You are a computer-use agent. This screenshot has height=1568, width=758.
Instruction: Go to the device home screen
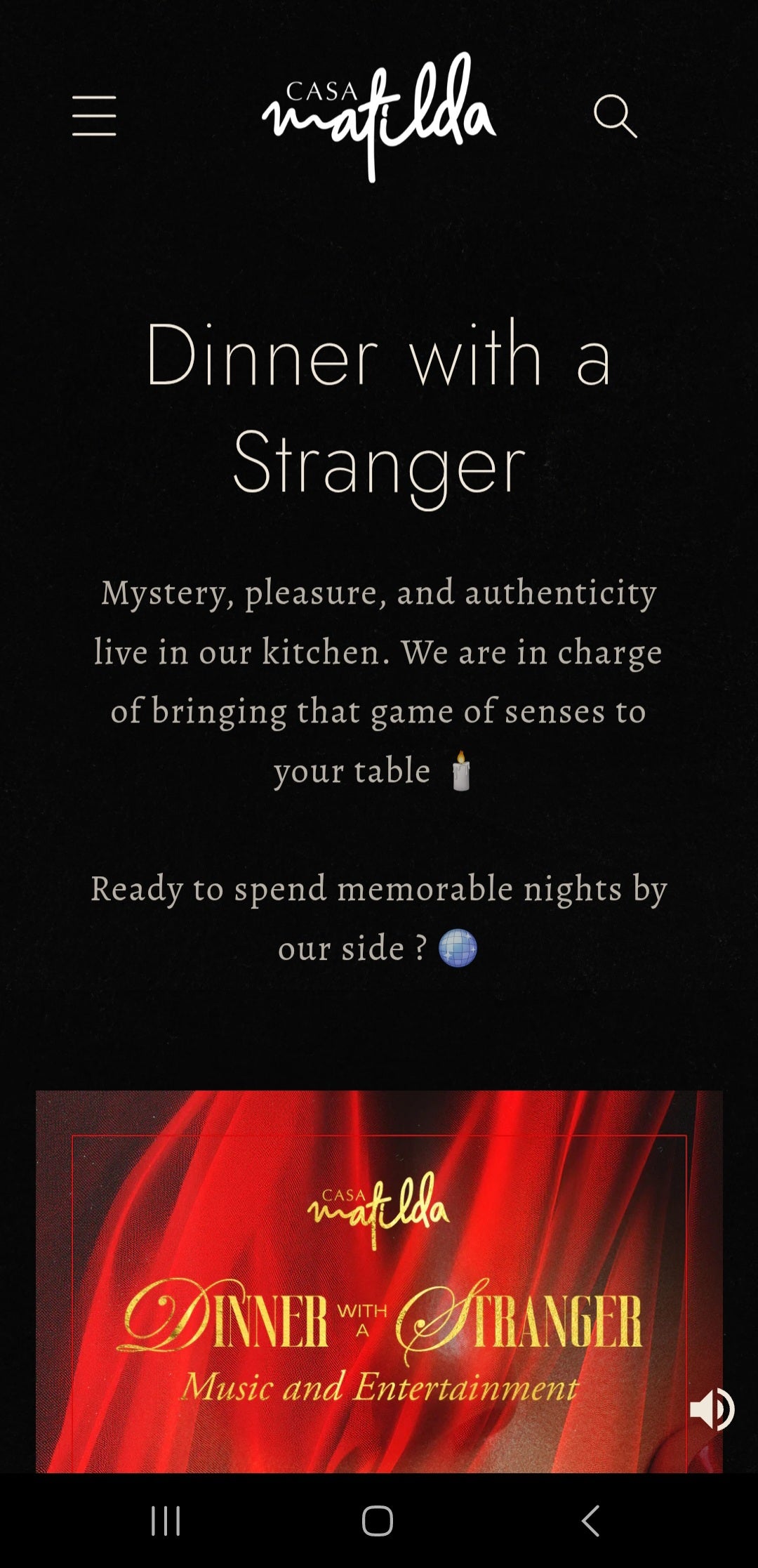378,1521
